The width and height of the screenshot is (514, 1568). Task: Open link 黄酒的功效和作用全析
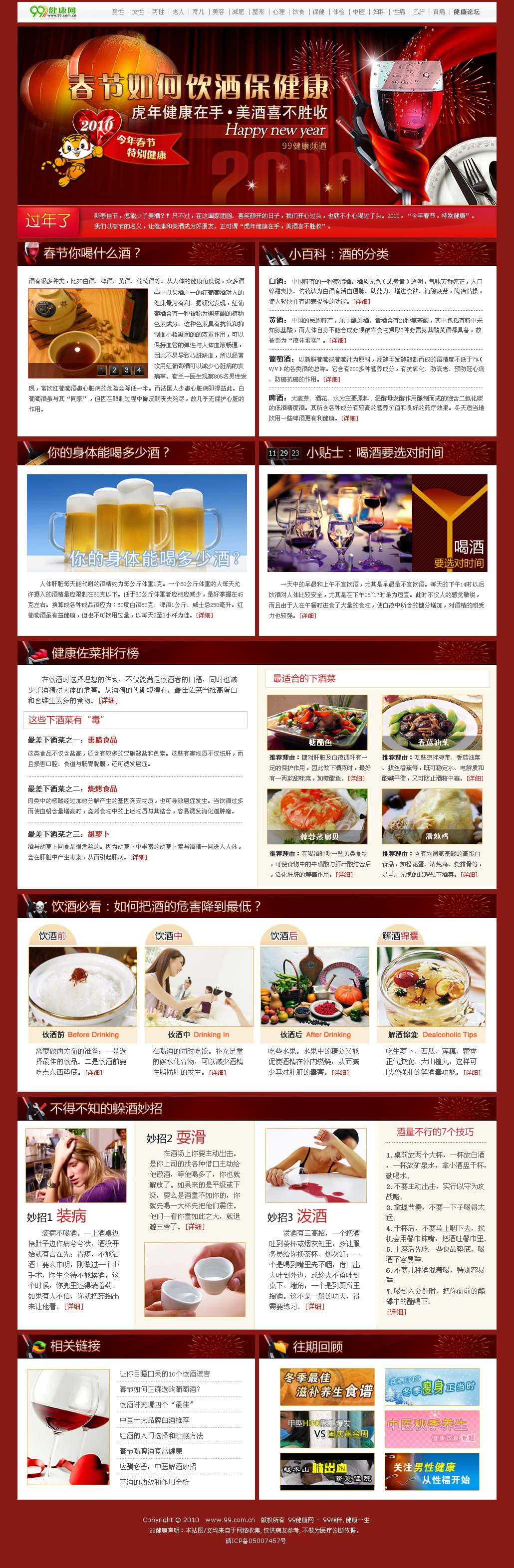[x=154, y=1482]
